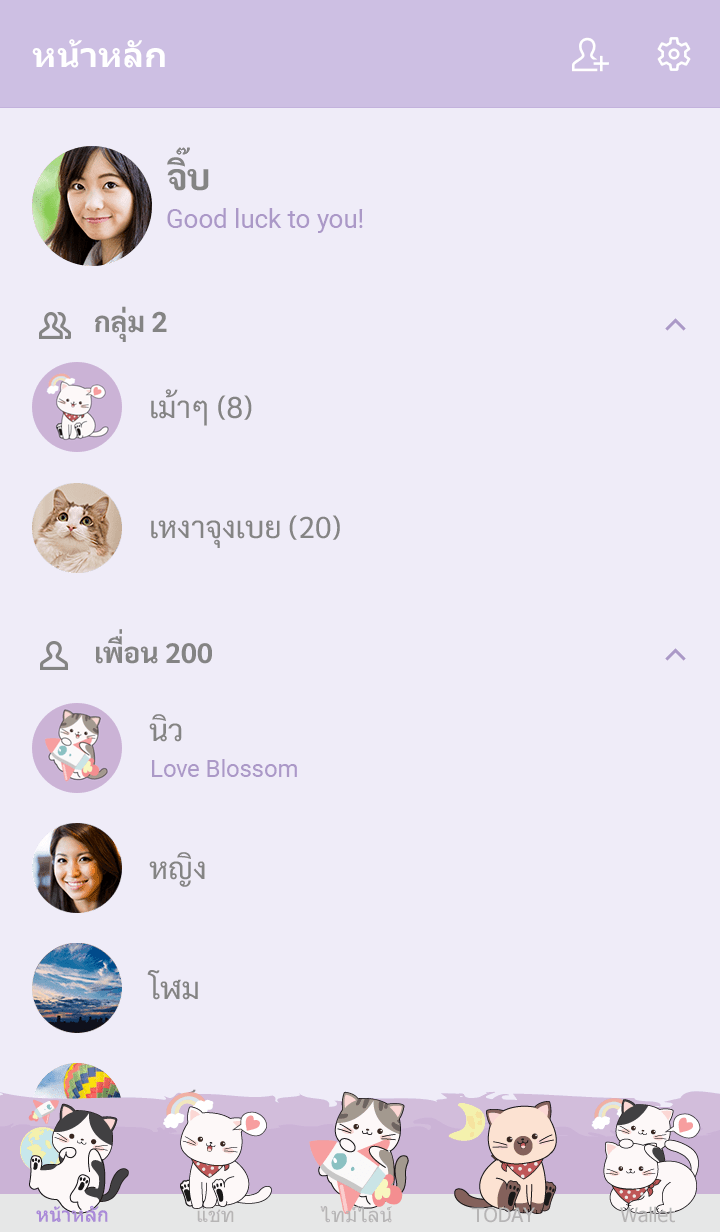This screenshot has width=720, height=1232.
Task: Go to the หน้าหลัก home tab
Action: point(72,1170)
